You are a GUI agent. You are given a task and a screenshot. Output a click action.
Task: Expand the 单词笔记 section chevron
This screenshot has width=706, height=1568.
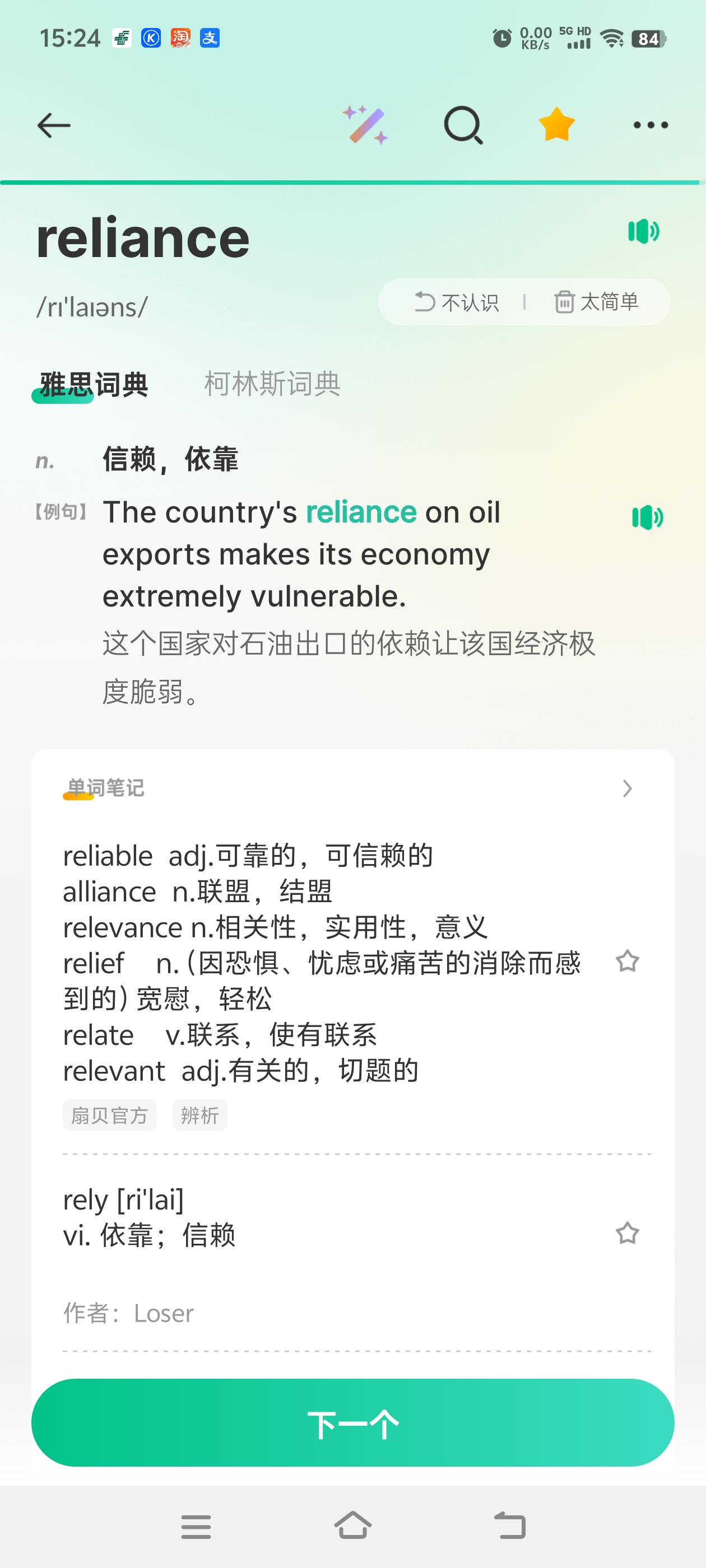click(627, 788)
